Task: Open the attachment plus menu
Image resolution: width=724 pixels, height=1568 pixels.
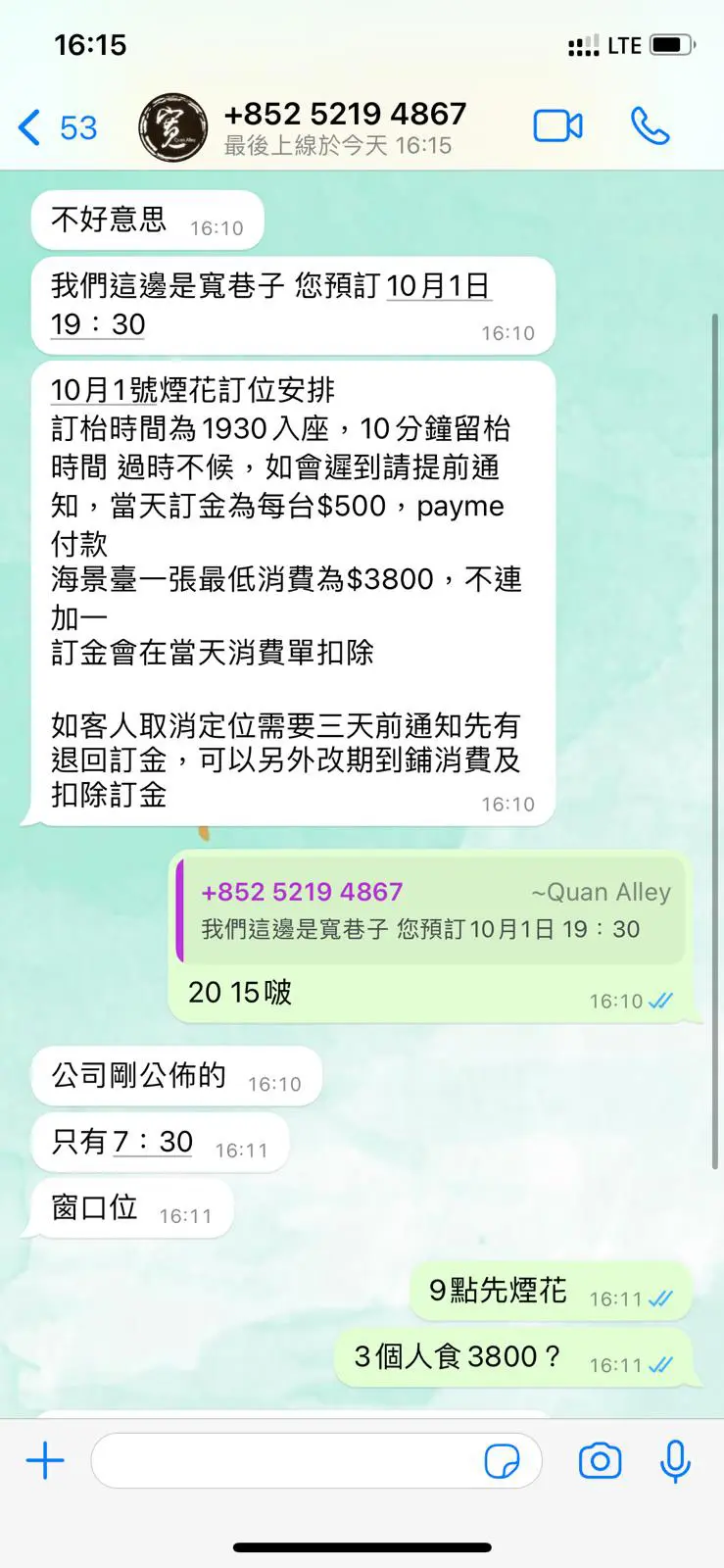Action: click(45, 1461)
